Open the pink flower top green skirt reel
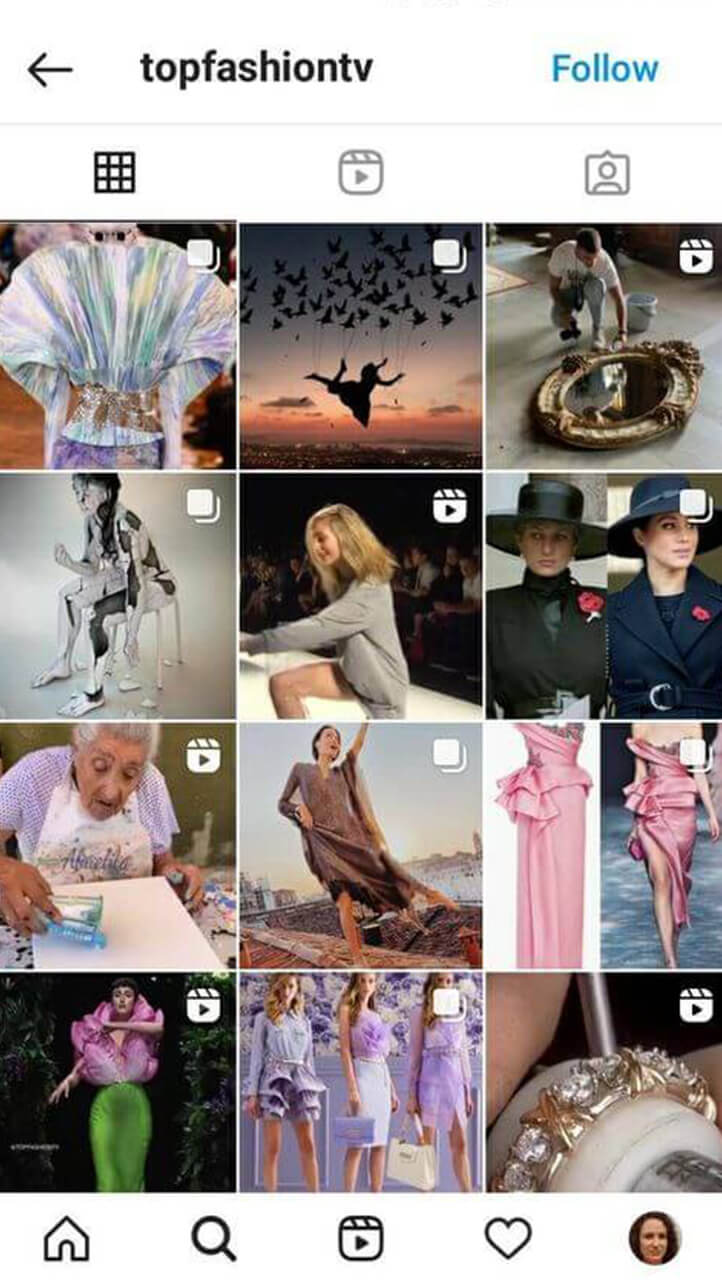 118,1084
